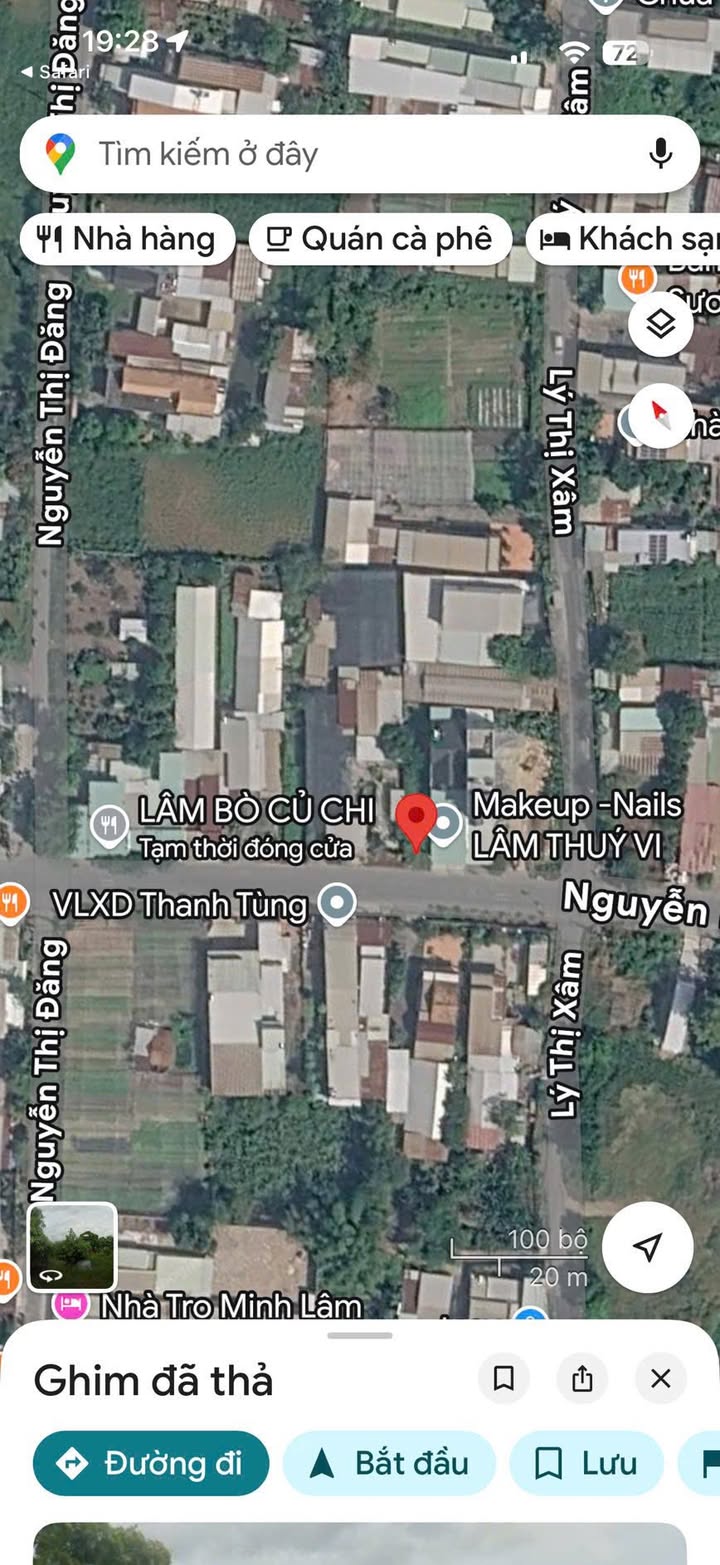The height and width of the screenshot is (1565, 720).
Task: Open the Street View thumbnail
Action: tap(72, 1246)
